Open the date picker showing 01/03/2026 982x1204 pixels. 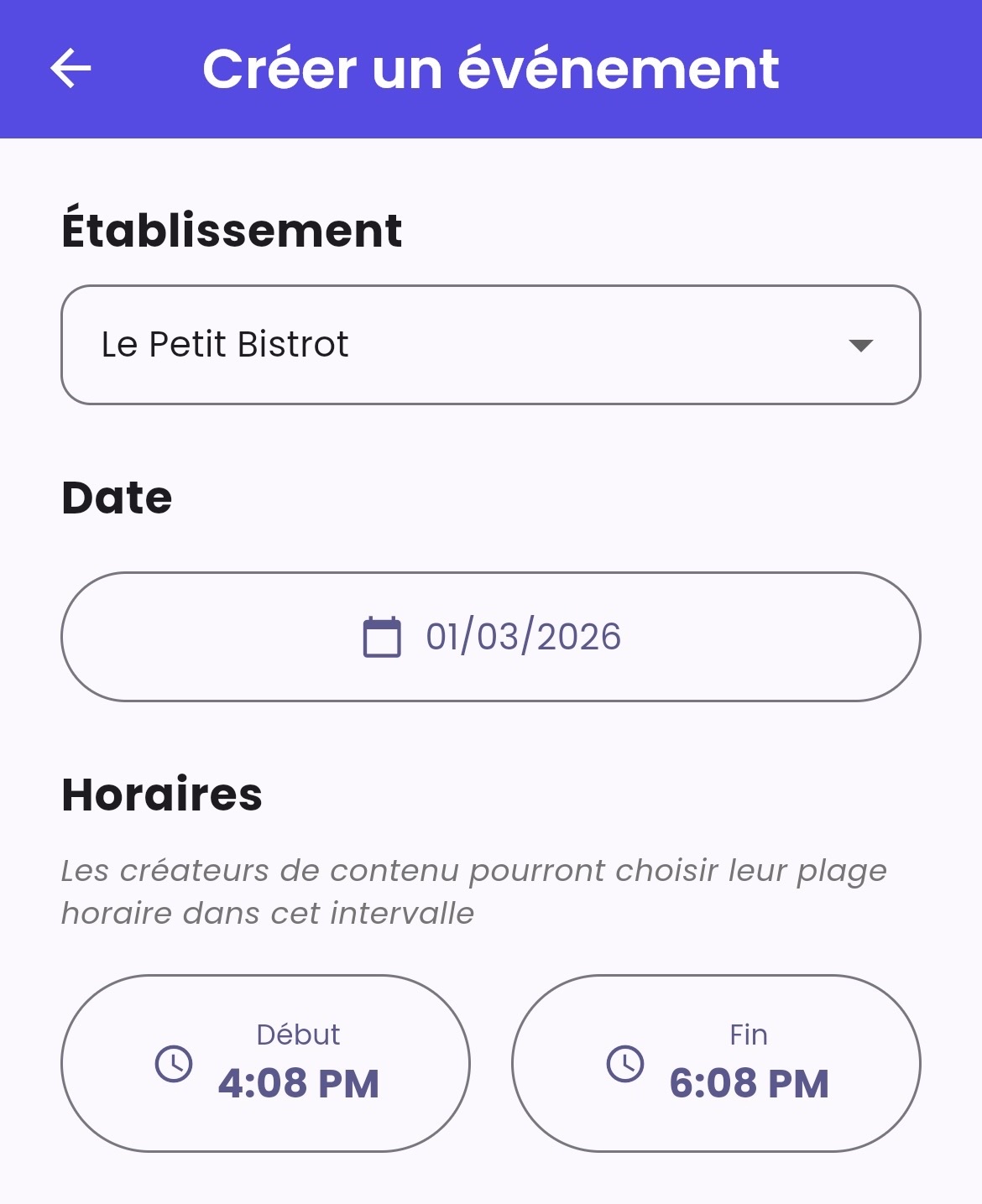pyautogui.click(x=490, y=636)
